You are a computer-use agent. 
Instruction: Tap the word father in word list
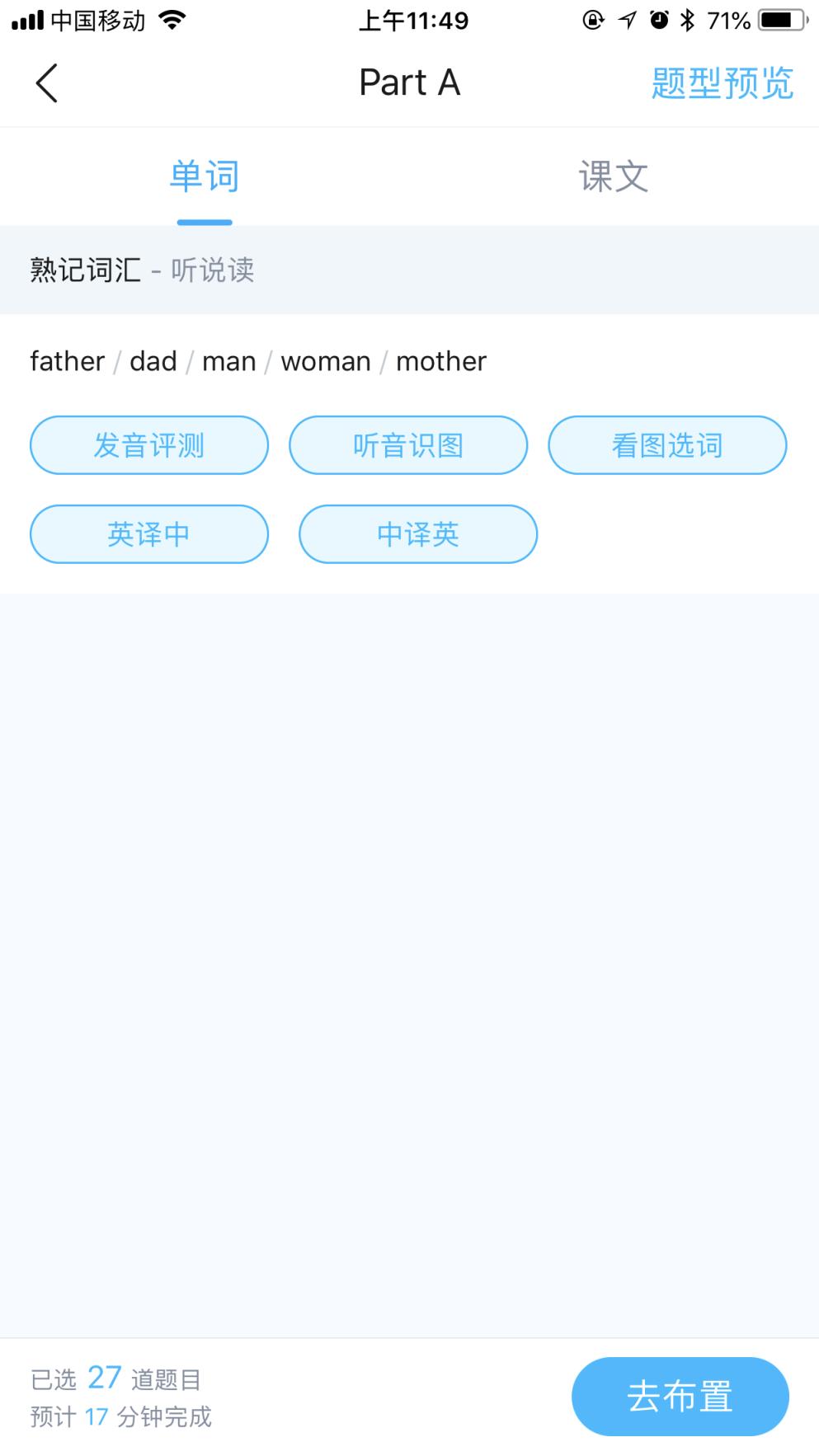(67, 360)
